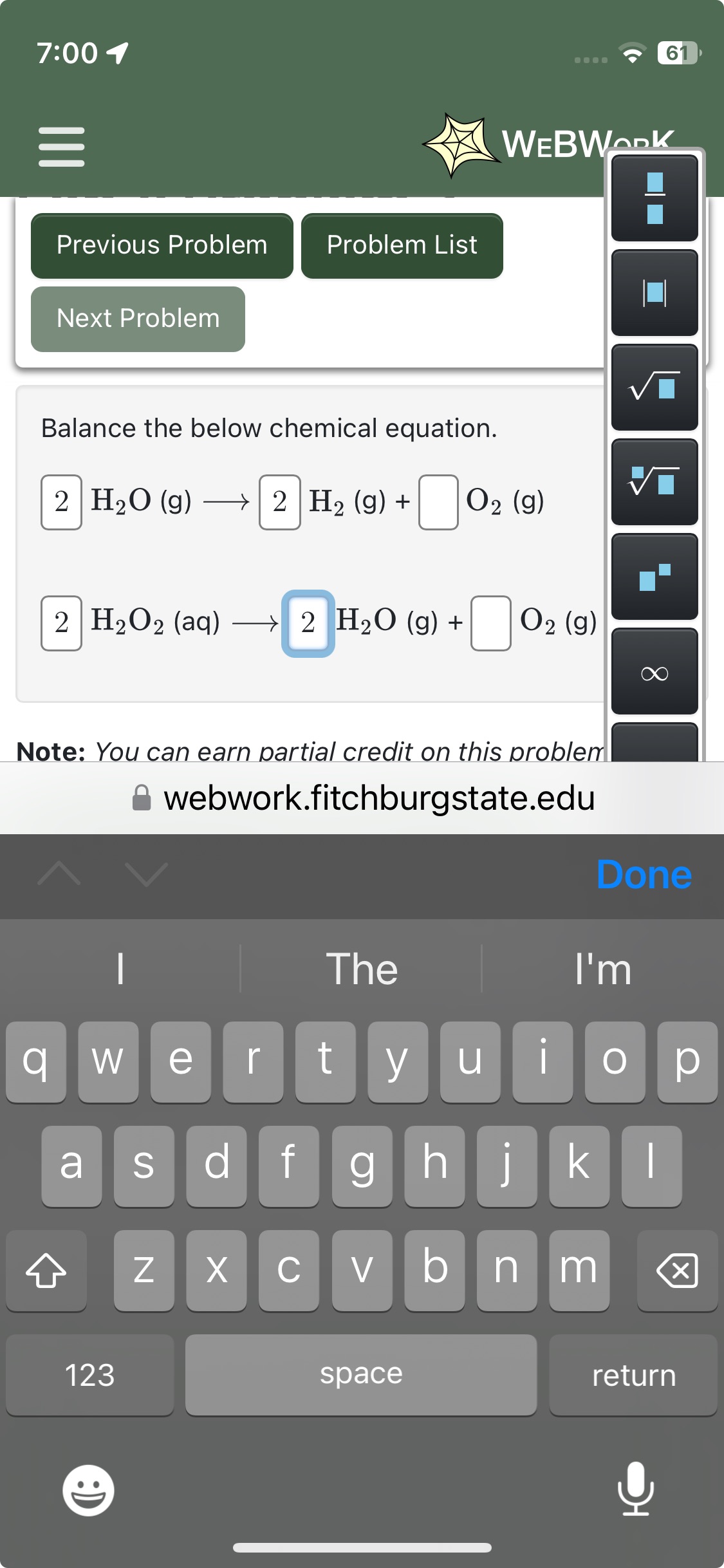
Task: Insert an exponent from the math toolbar
Action: pyautogui.click(x=654, y=577)
